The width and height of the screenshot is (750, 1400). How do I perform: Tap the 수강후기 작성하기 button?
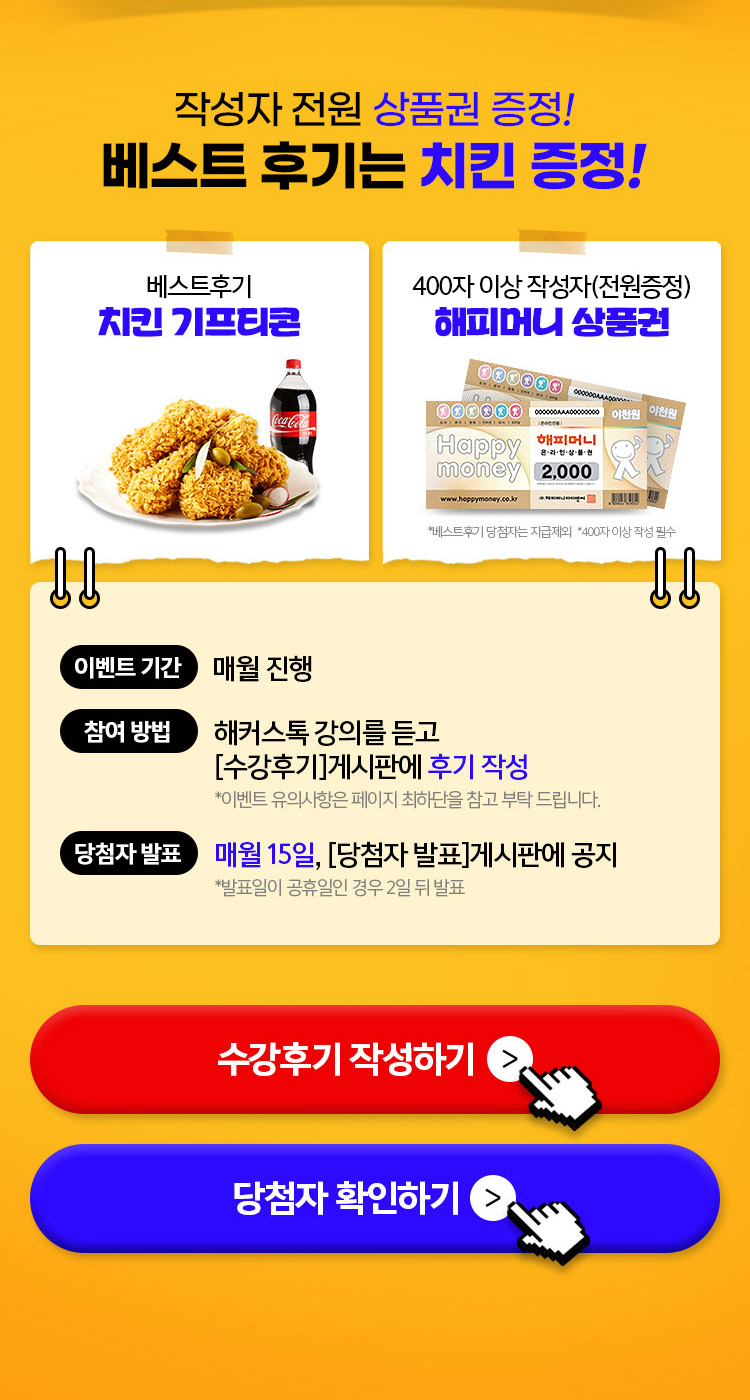click(x=374, y=1059)
